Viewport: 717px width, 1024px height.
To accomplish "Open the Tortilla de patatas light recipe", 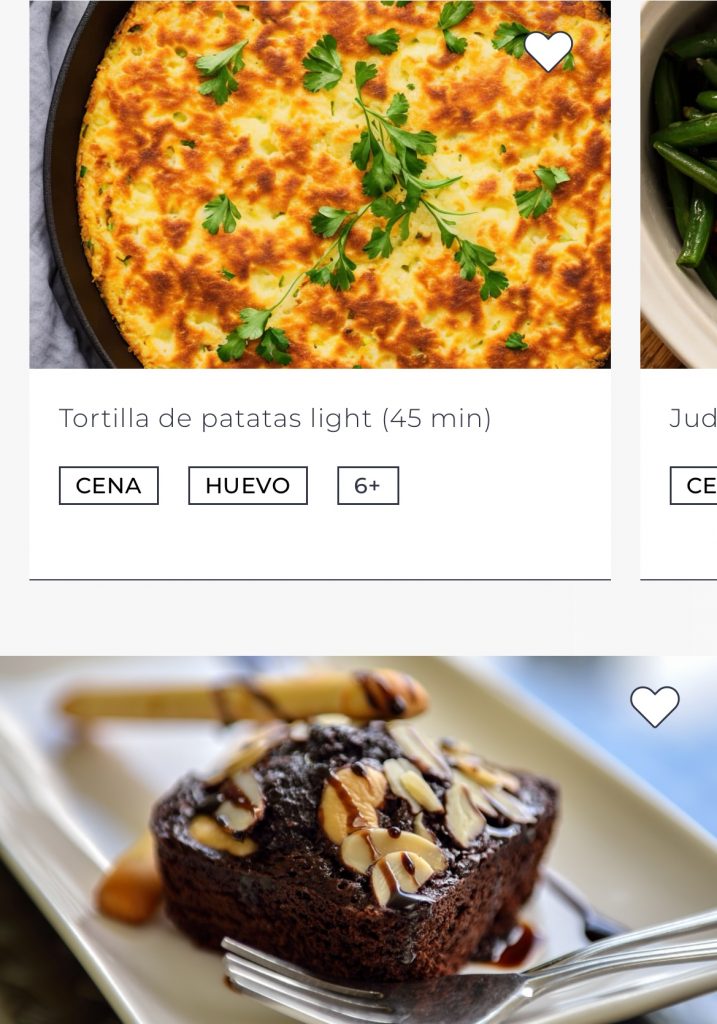I will click(x=275, y=418).
